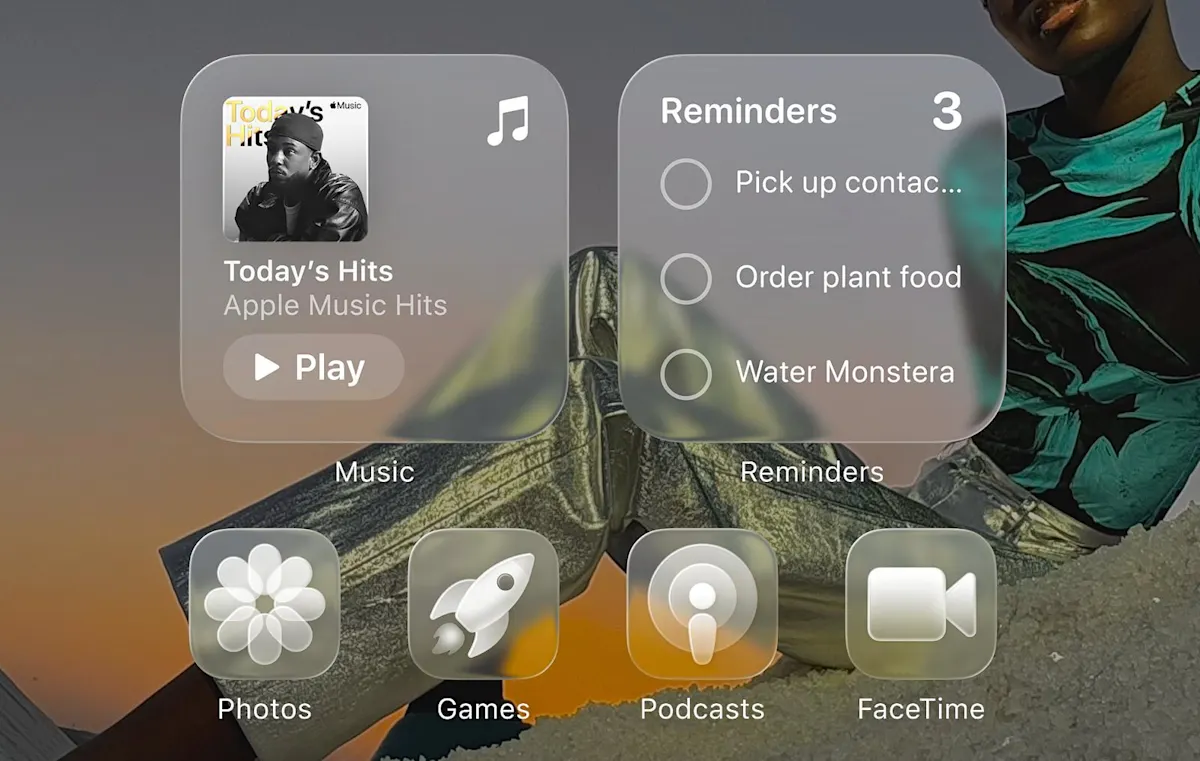Play Today's Hits in the Music widget
The width and height of the screenshot is (1200, 761).
(313, 368)
